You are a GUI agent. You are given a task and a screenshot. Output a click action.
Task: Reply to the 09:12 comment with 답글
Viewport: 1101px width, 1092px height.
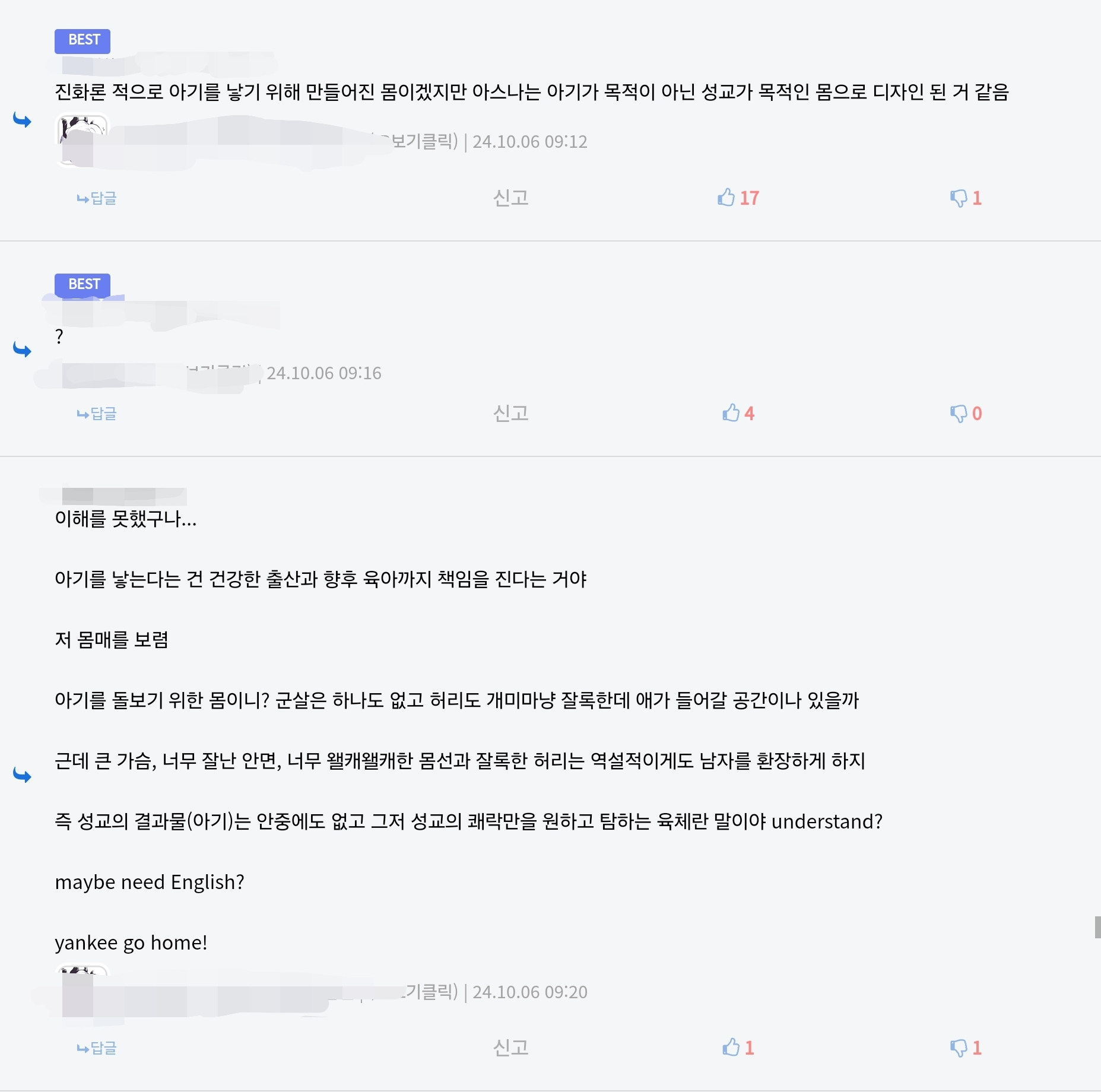pos(97,198)
